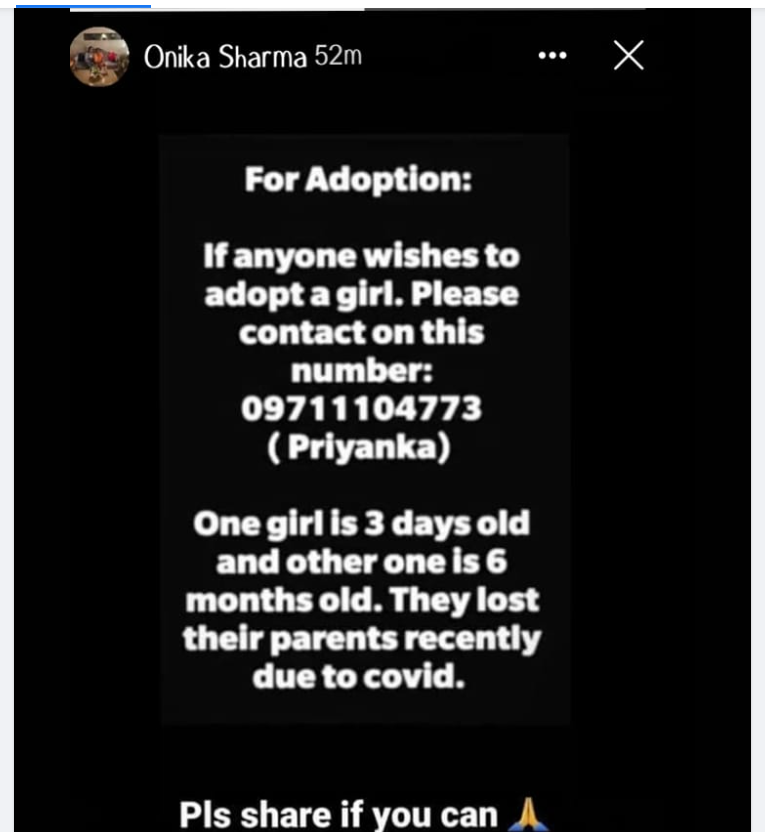
Task: Close Onika Sharma's story
Action: click(628, 56)
